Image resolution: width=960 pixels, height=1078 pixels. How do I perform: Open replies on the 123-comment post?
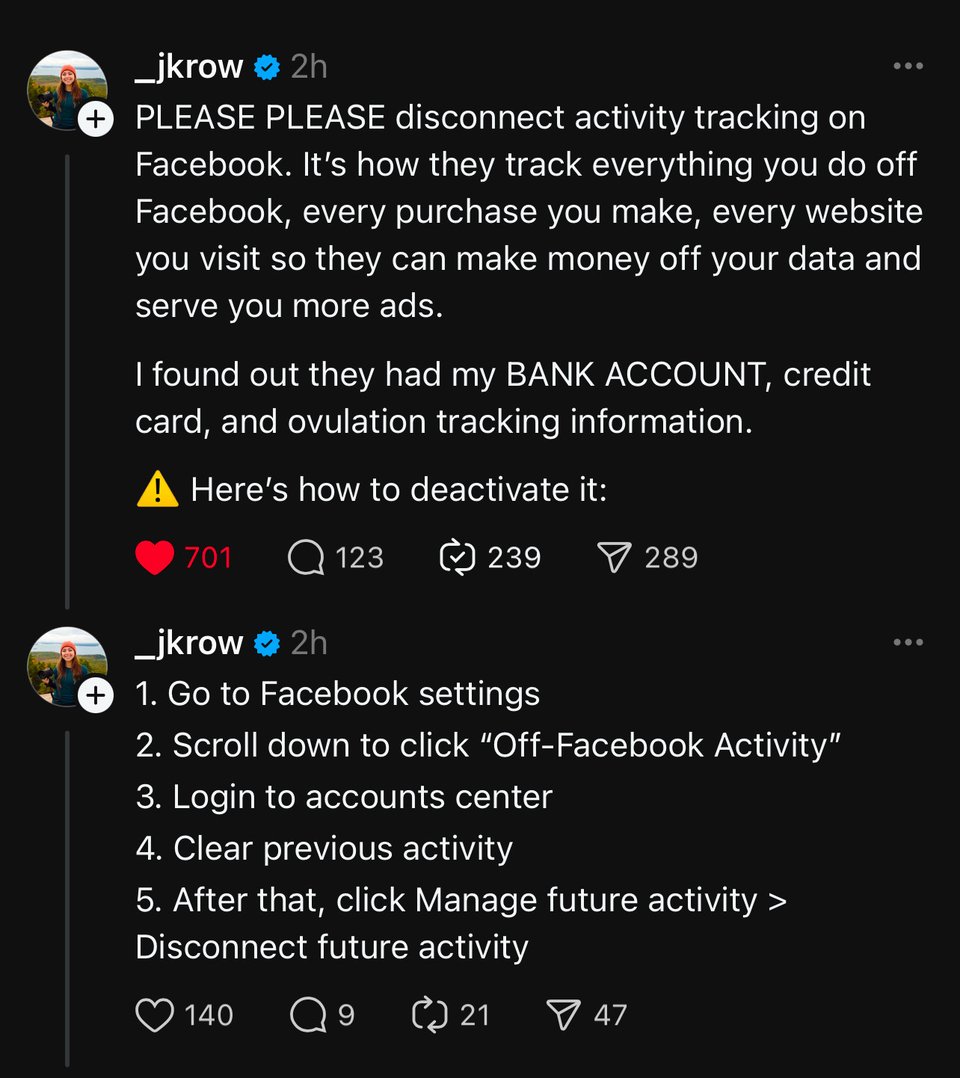306,557
